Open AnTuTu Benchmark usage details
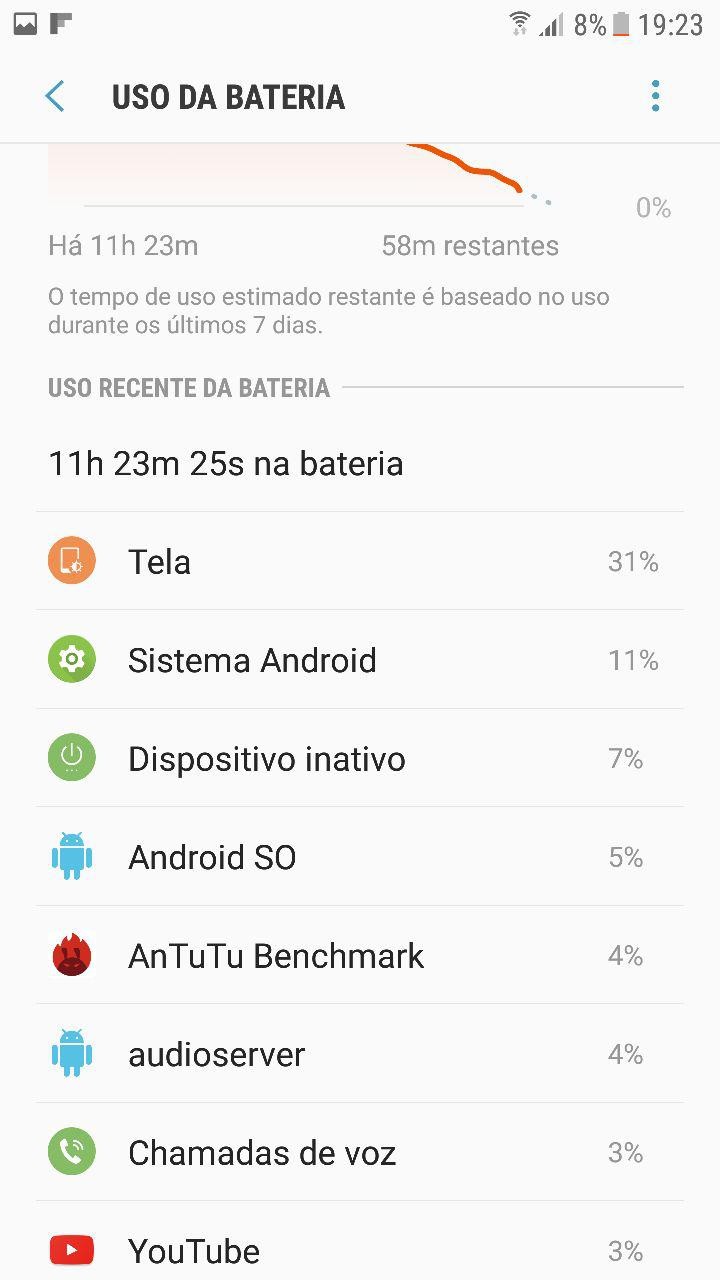The width and height of the screenshot is (720, 1280). pos(360,955)
